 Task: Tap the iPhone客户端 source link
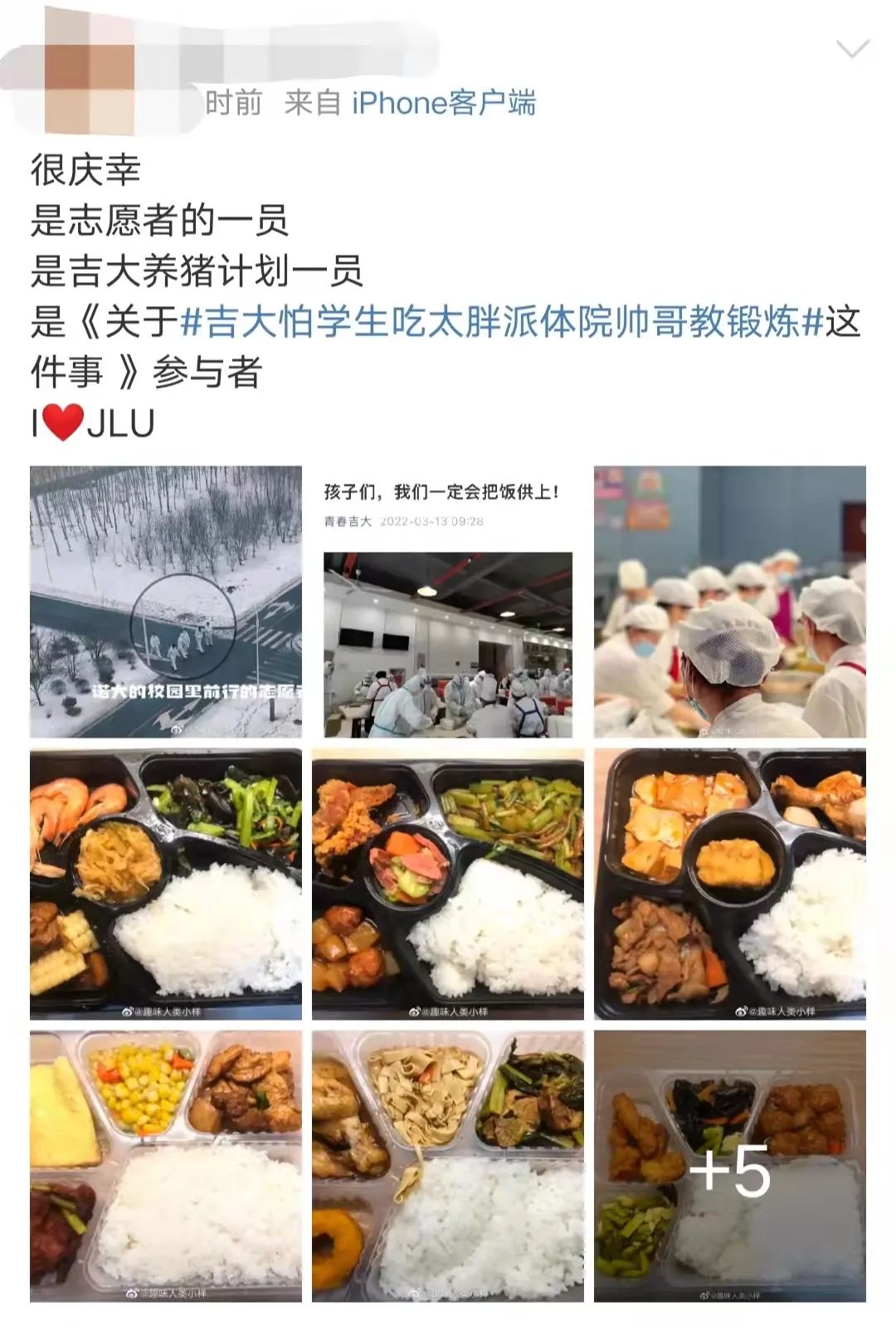click(444, 103)
